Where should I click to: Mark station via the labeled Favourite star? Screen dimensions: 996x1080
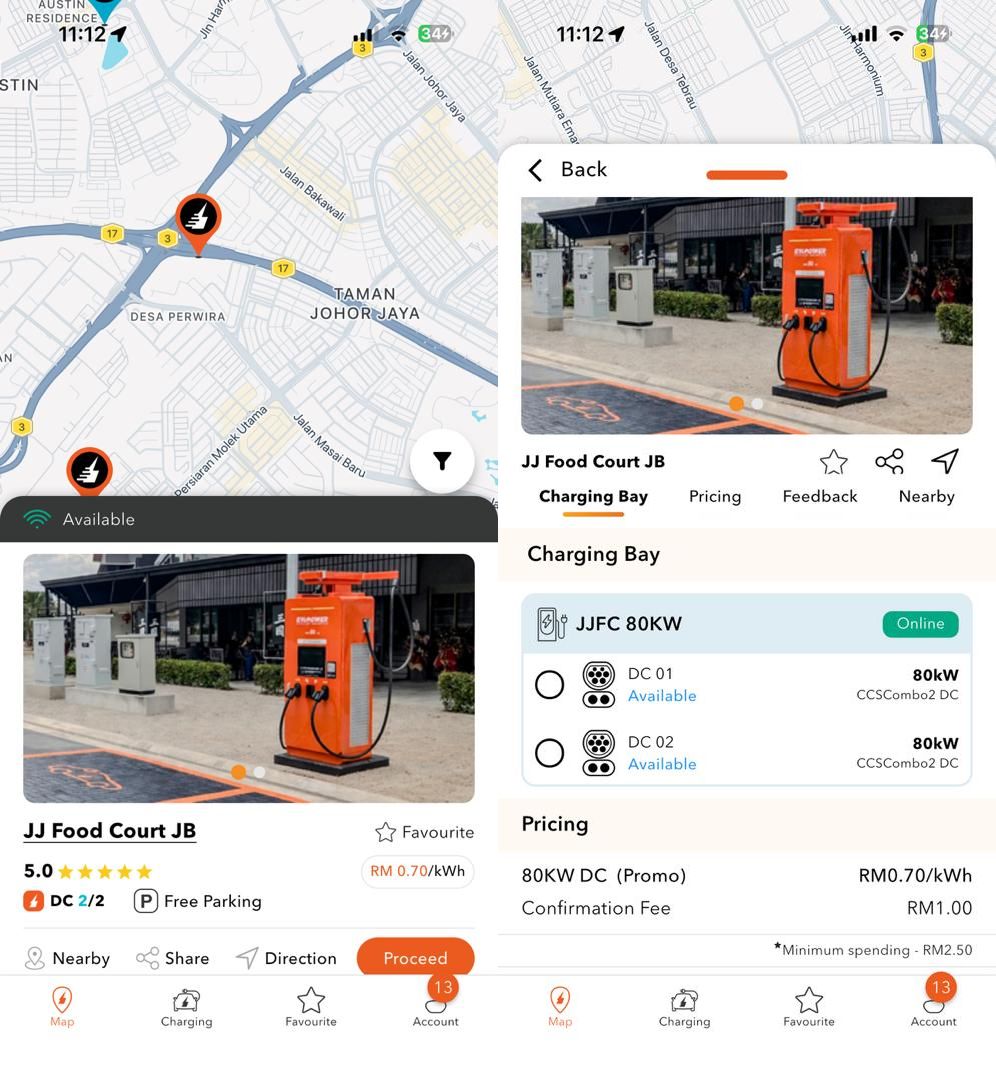424,832
